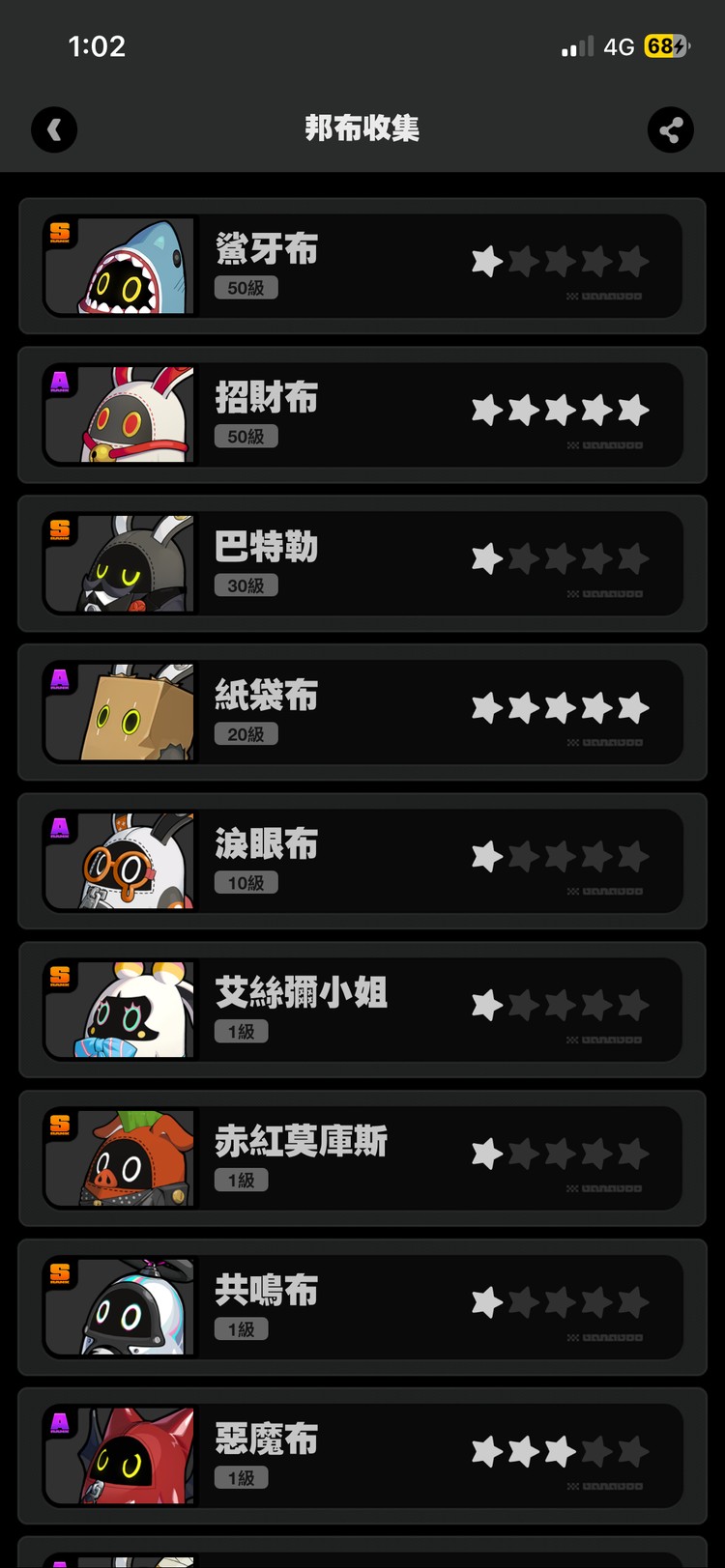This screenshot has height=1568, width=725.
Task: Select the 招財布 card
Action: click(362, 415)
